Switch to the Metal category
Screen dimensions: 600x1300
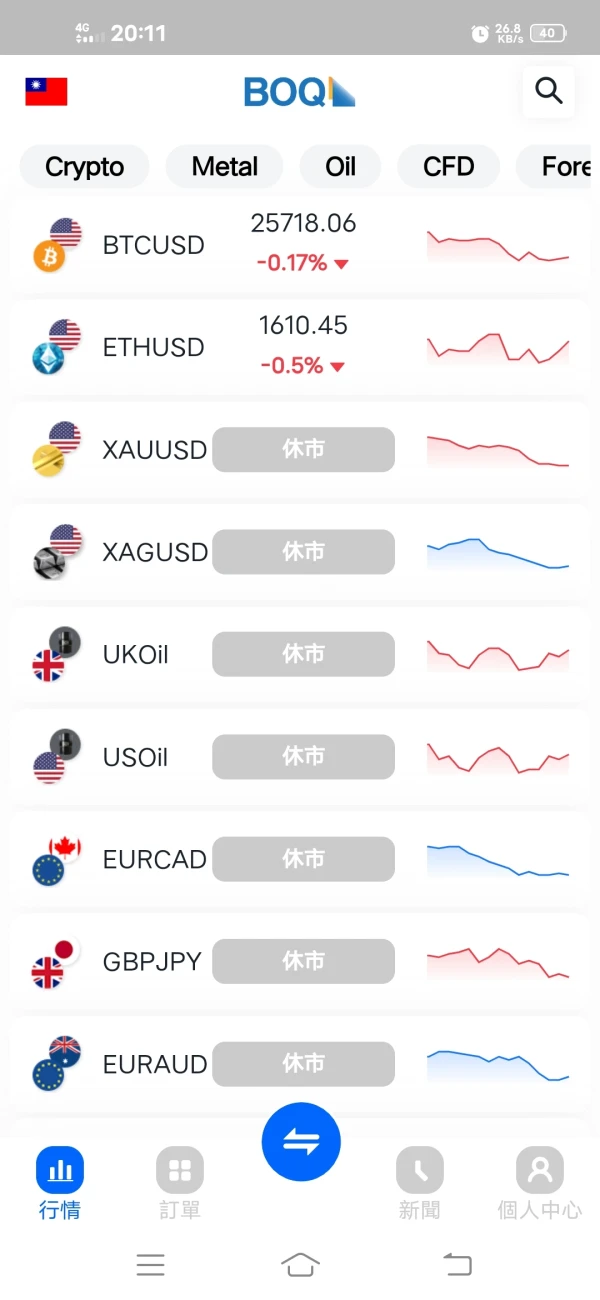[224, 167]
